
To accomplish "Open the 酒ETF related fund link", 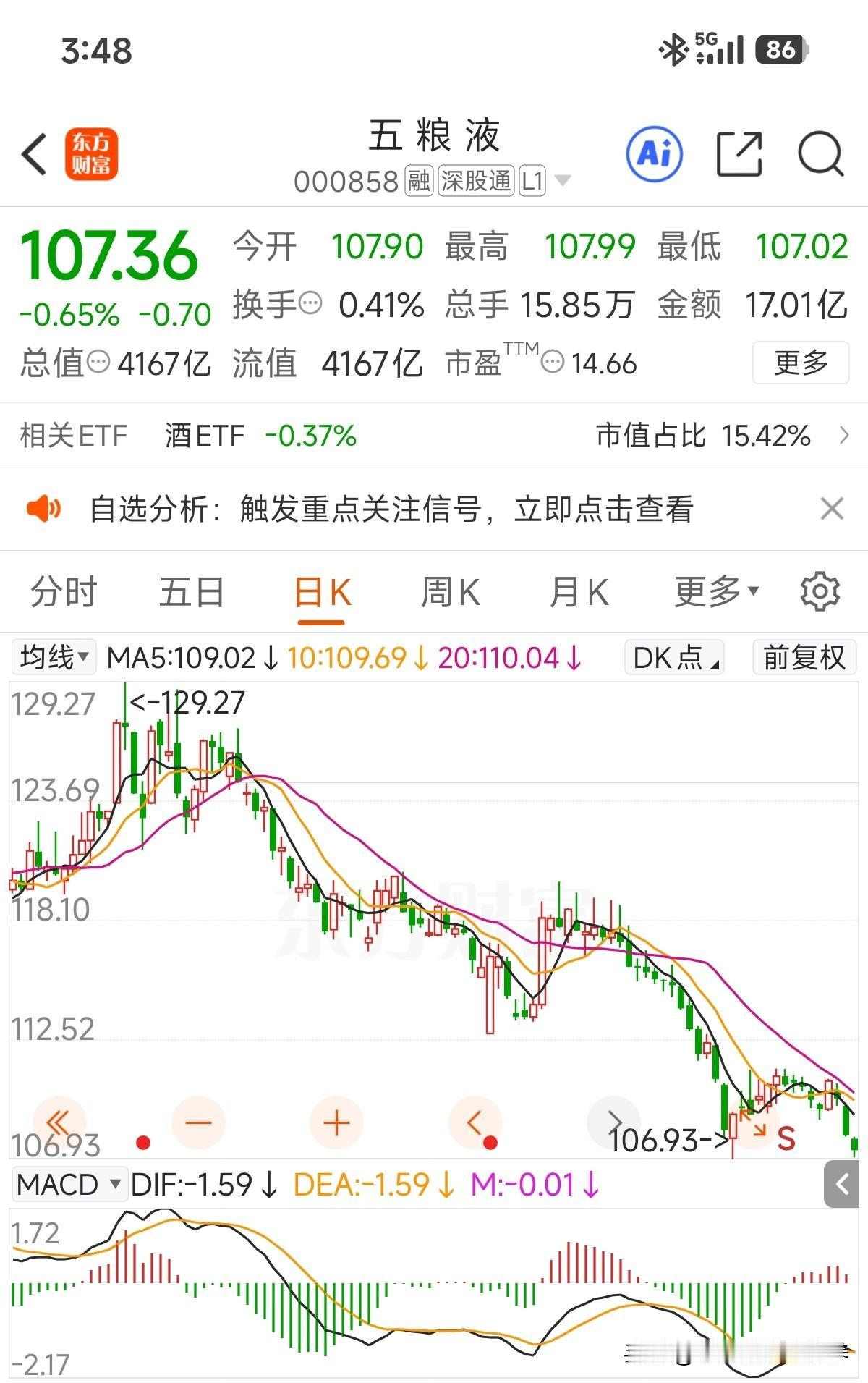I will 205,435.
